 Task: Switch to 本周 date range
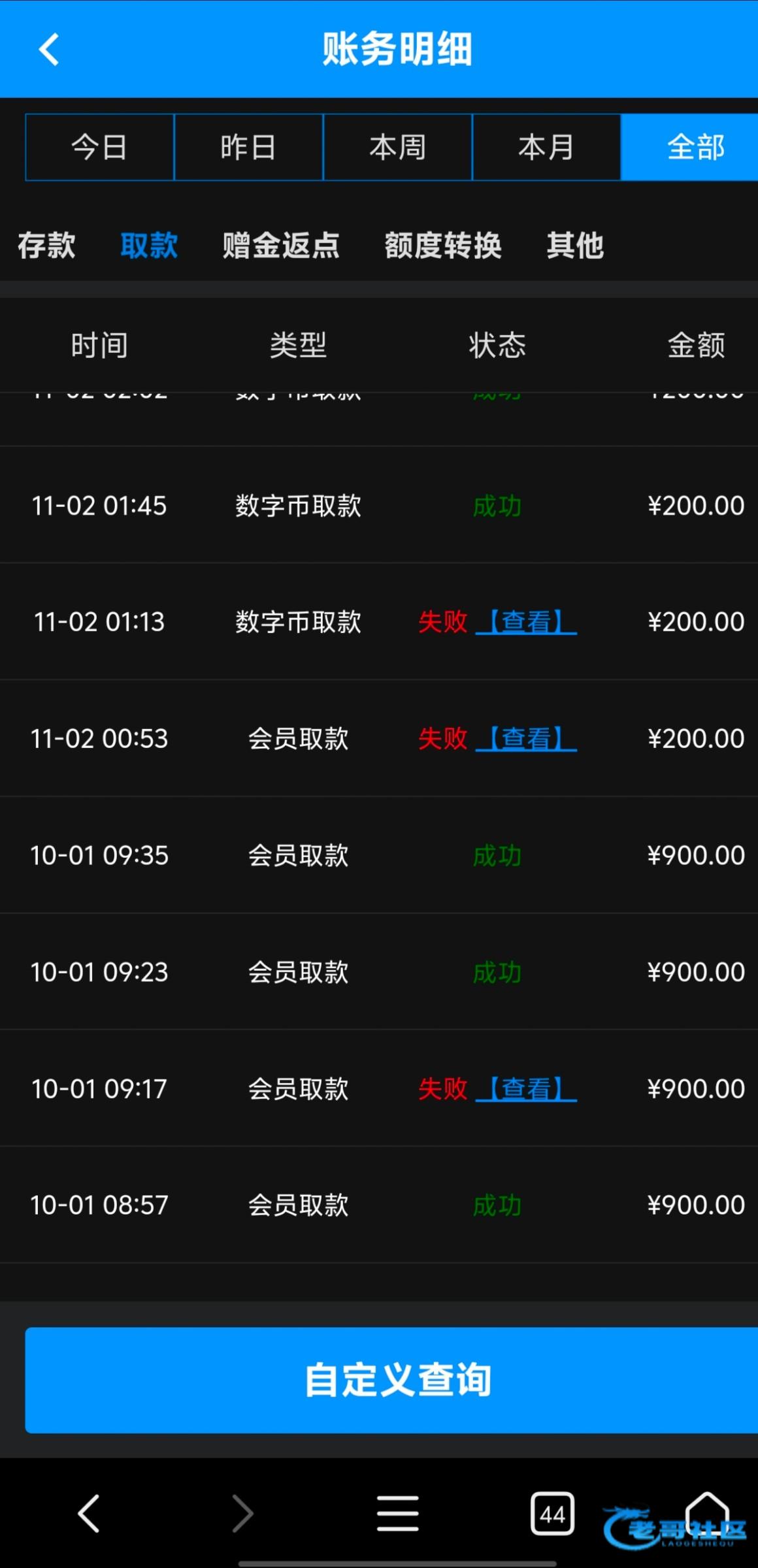[x=397, y=147]
